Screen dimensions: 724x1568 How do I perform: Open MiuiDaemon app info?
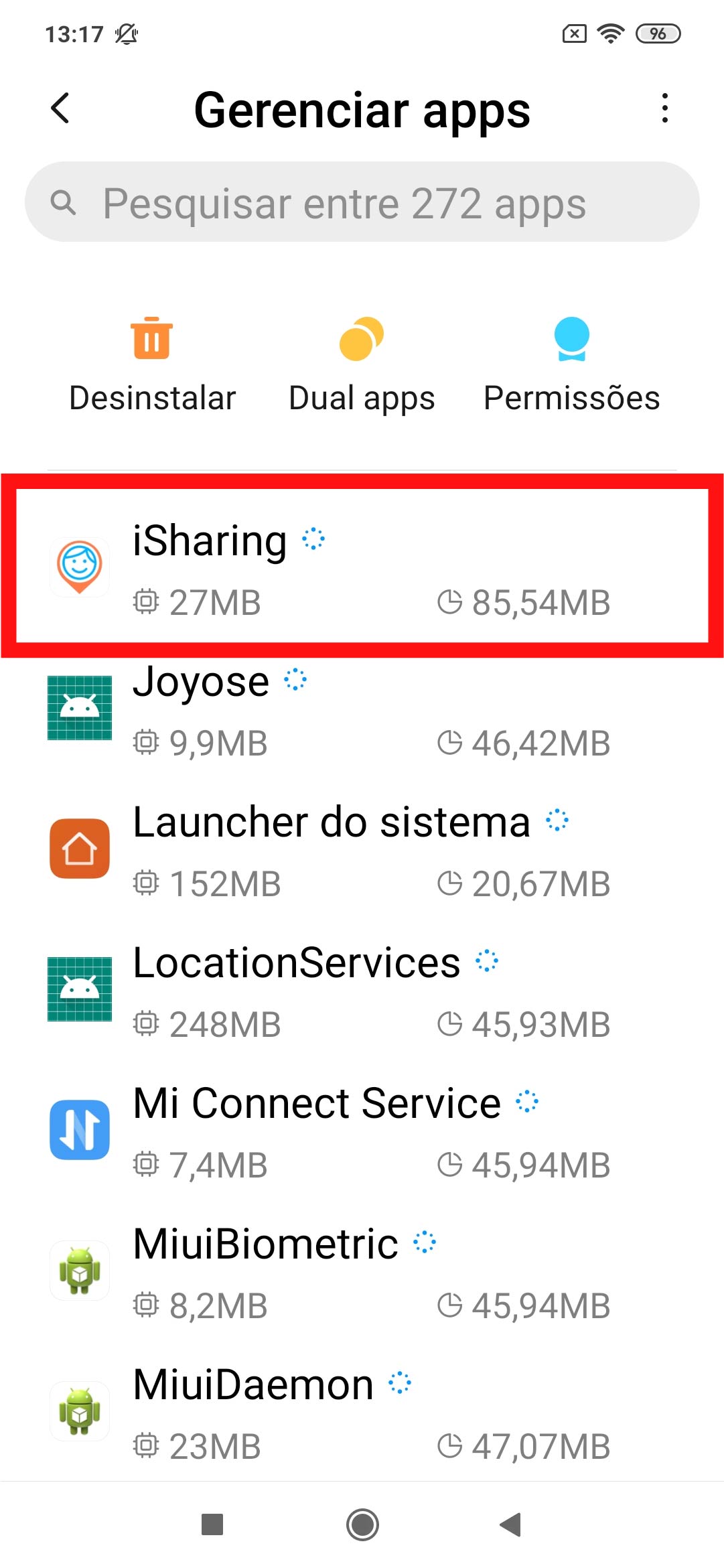point(362,1413)
